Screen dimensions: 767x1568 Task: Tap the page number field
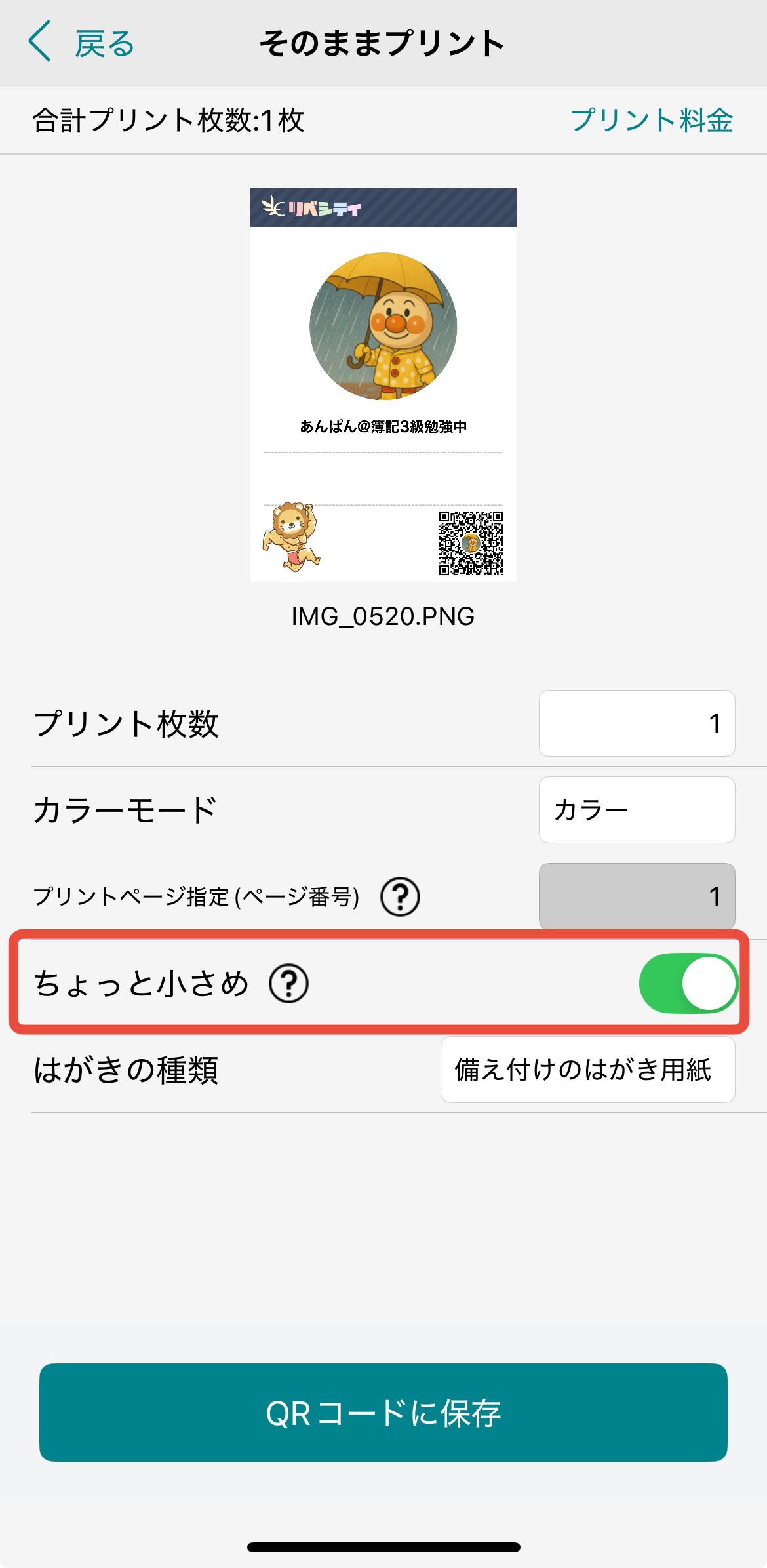click(x=637, y=896)
